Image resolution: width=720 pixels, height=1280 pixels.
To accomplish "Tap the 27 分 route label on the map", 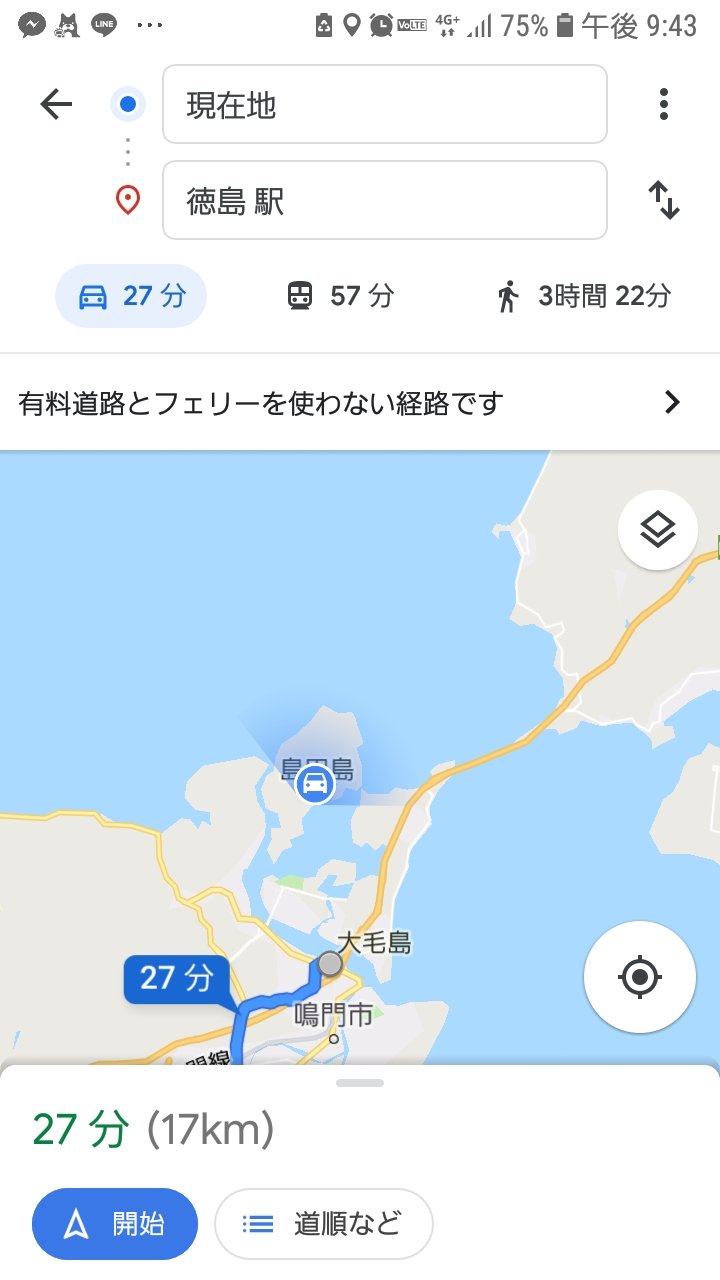I will 176,978.
